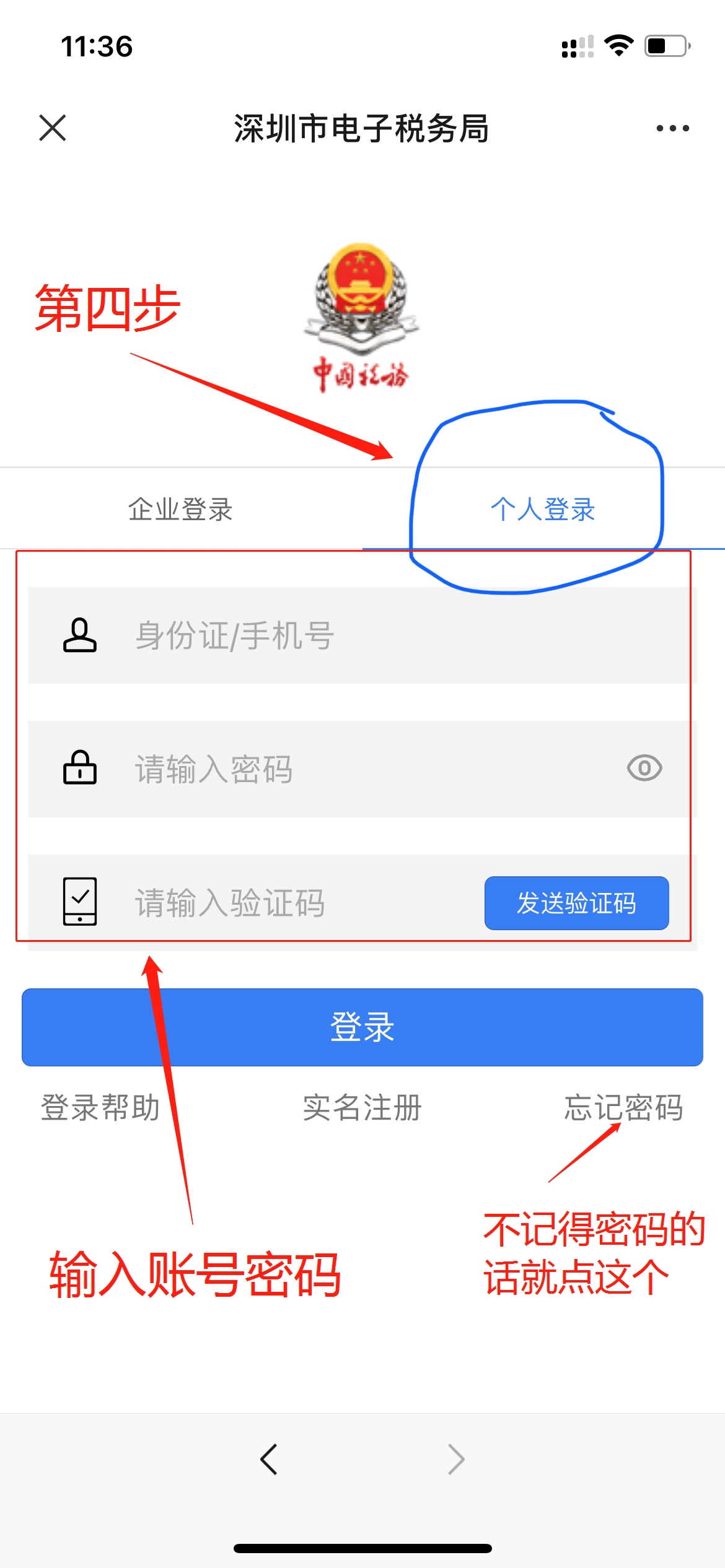Tap the 忘记密码 link
Screen dimensions: 725x1568
(x=623, y=1108)
